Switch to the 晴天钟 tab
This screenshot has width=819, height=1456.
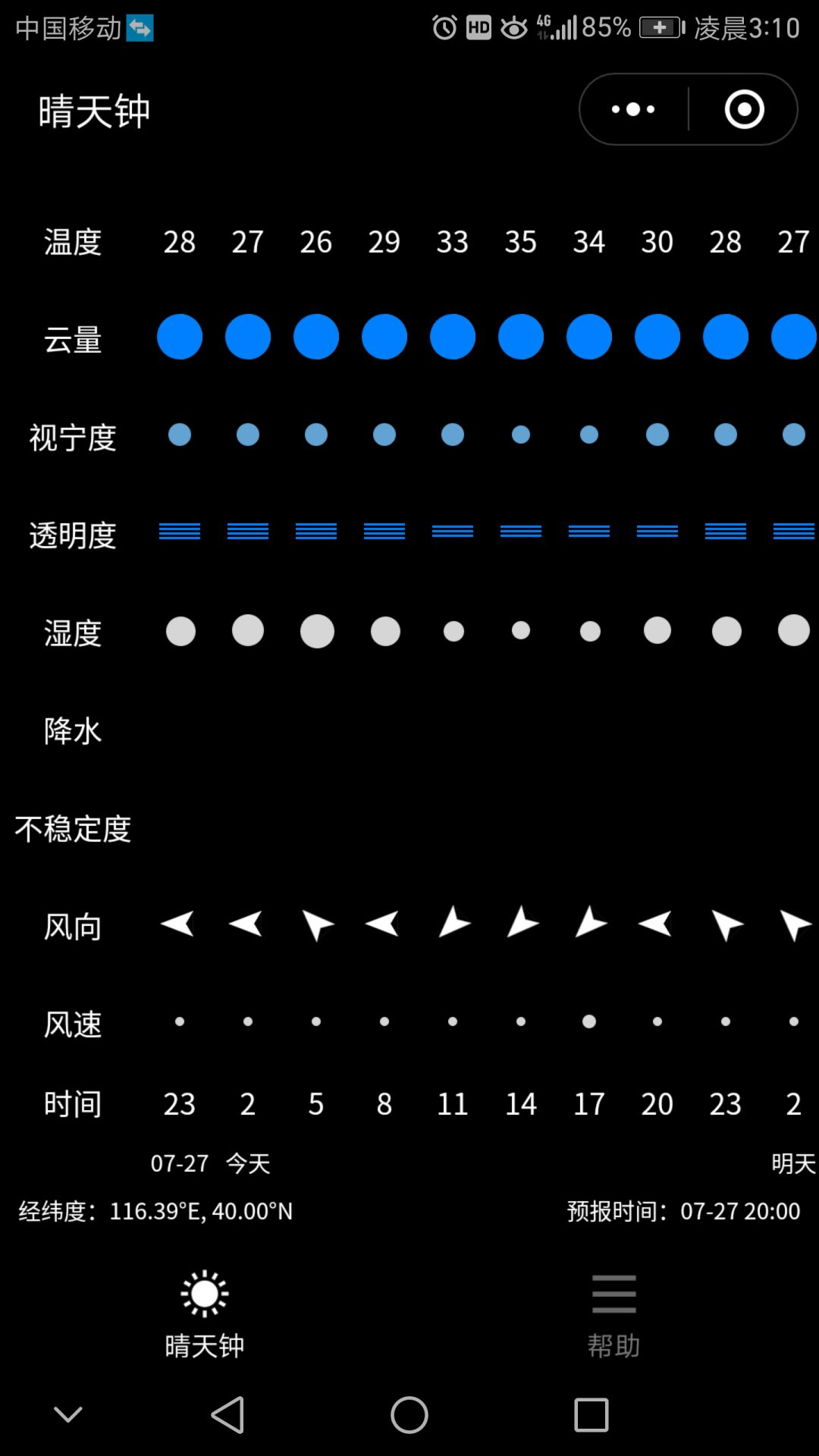[205, 1313]
